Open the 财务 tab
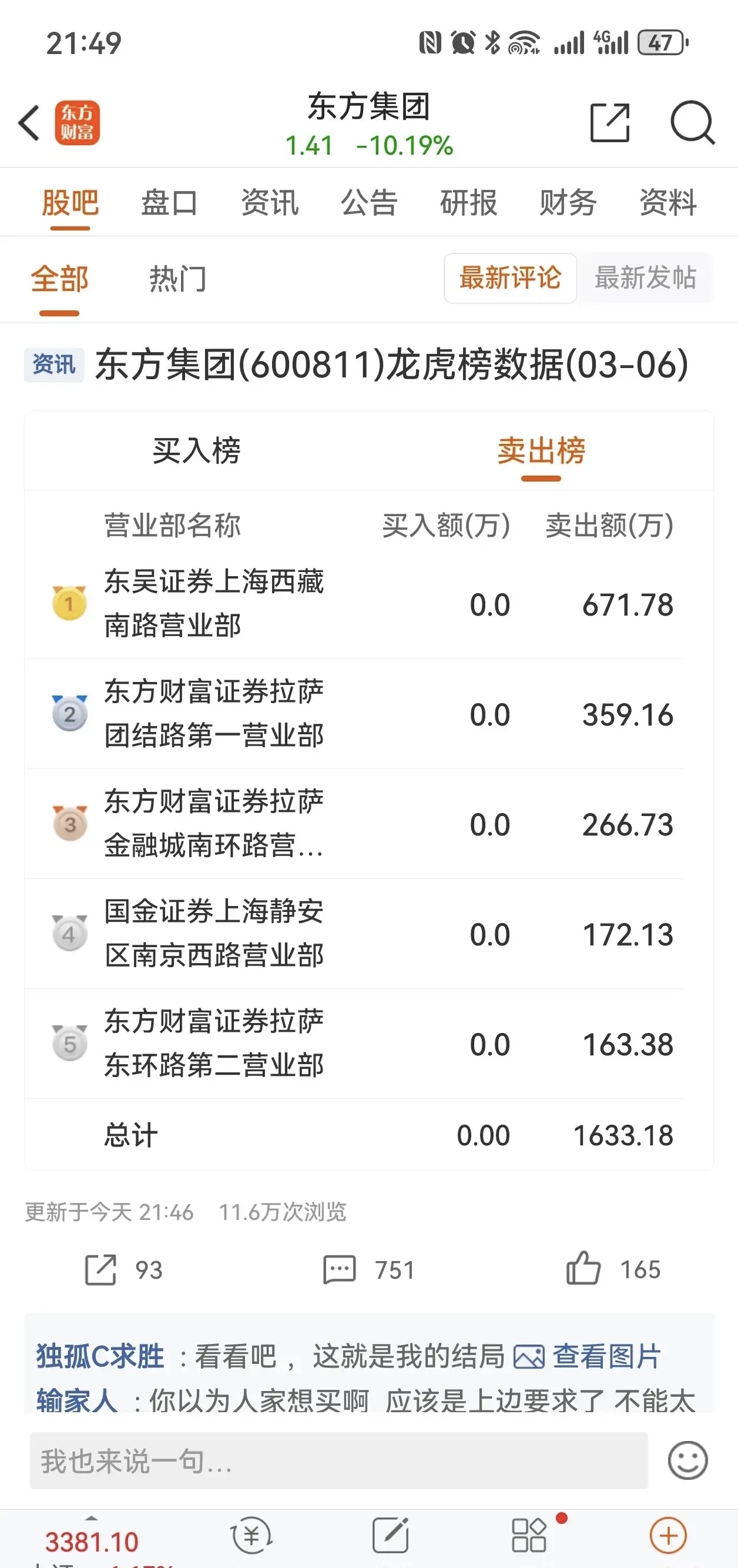 [566, 203]
